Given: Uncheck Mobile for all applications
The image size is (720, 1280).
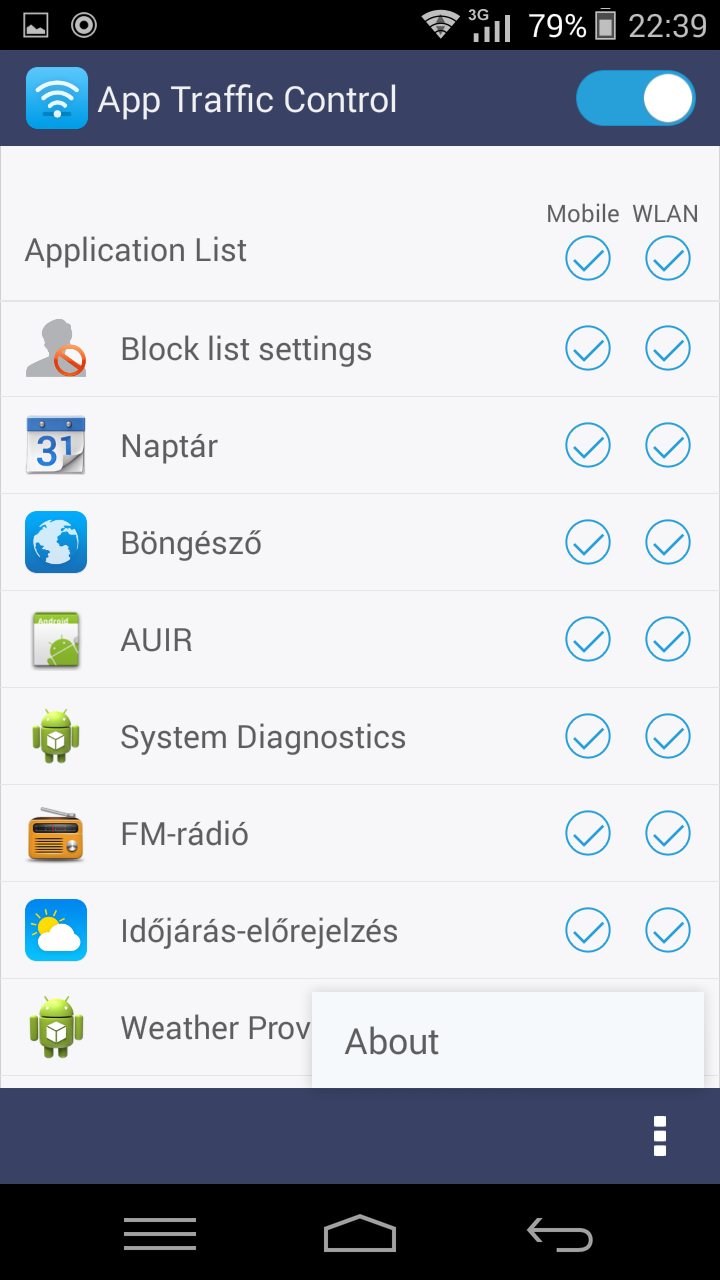Looking at the screenshot, I should tap(588, 258).
